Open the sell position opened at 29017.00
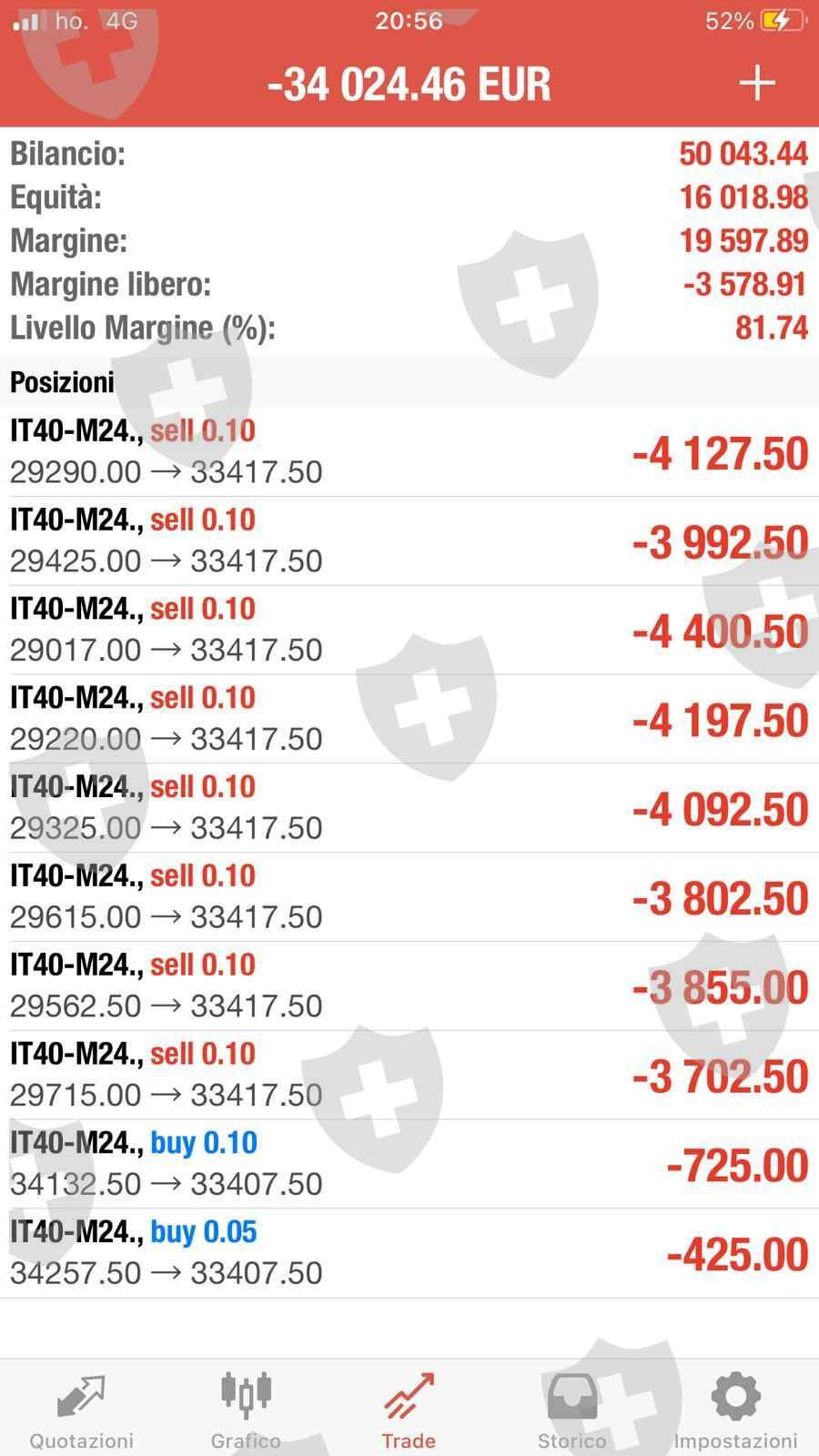 tap(409, 631)
